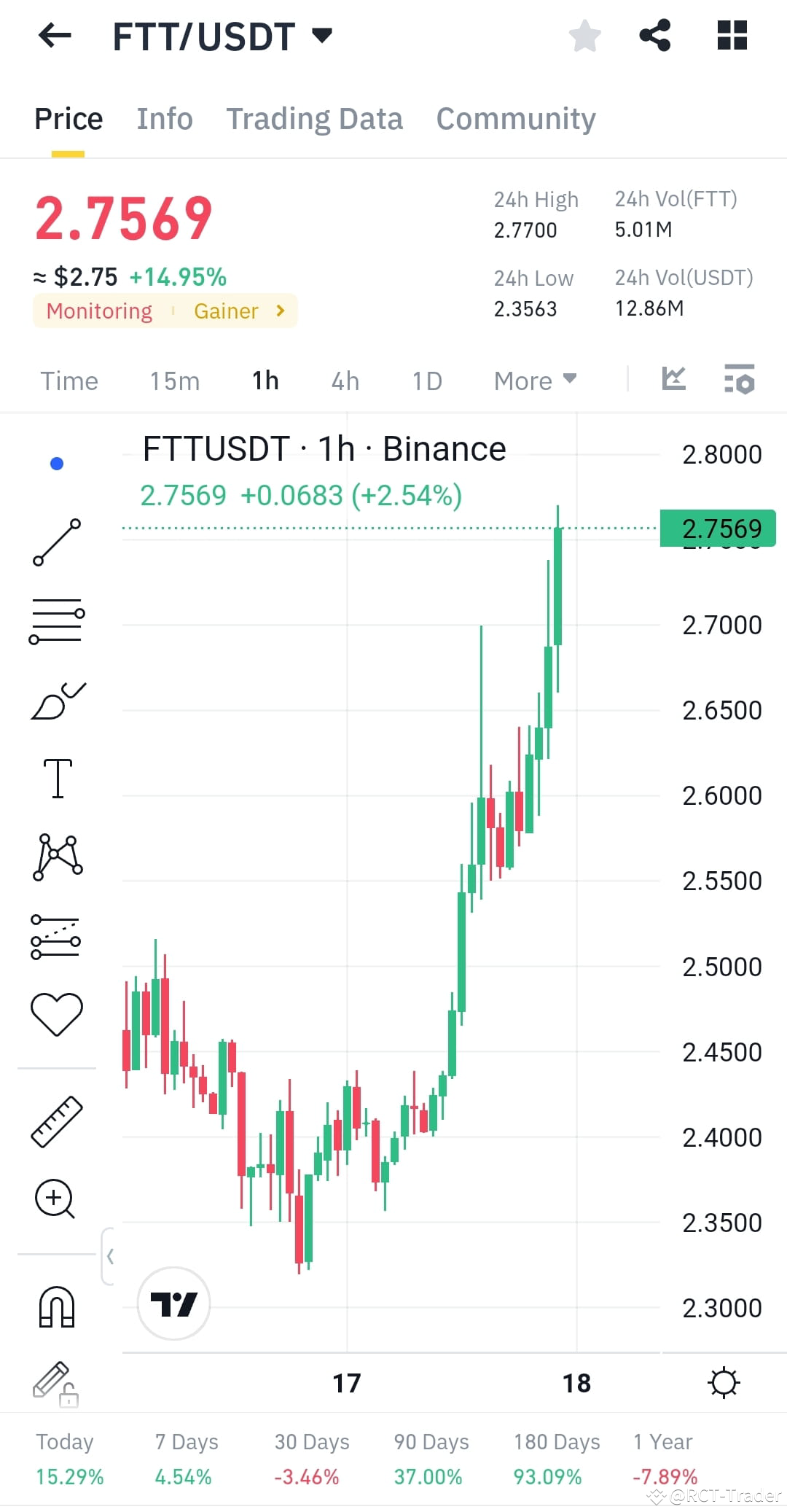Collapse the drawing tools sidebar

click(111, 1257)
